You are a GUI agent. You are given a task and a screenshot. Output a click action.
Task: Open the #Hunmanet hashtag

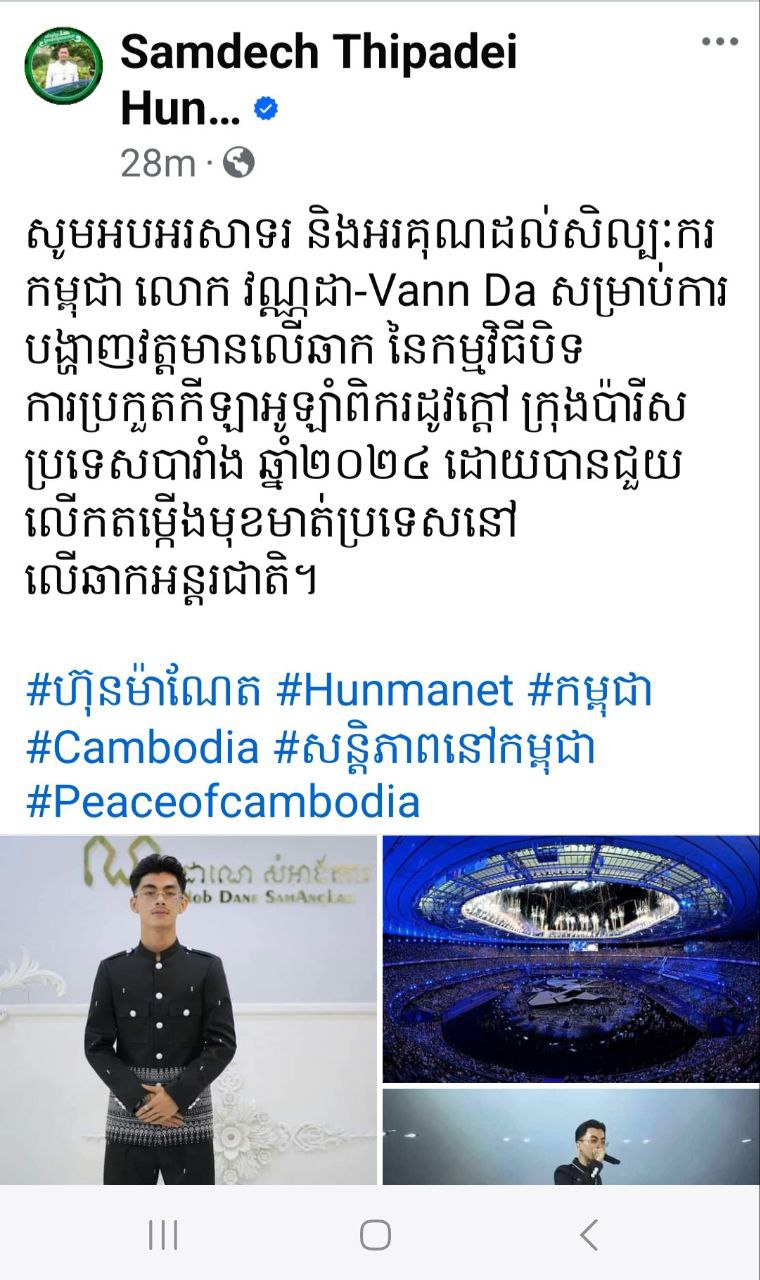pos(394,691)
